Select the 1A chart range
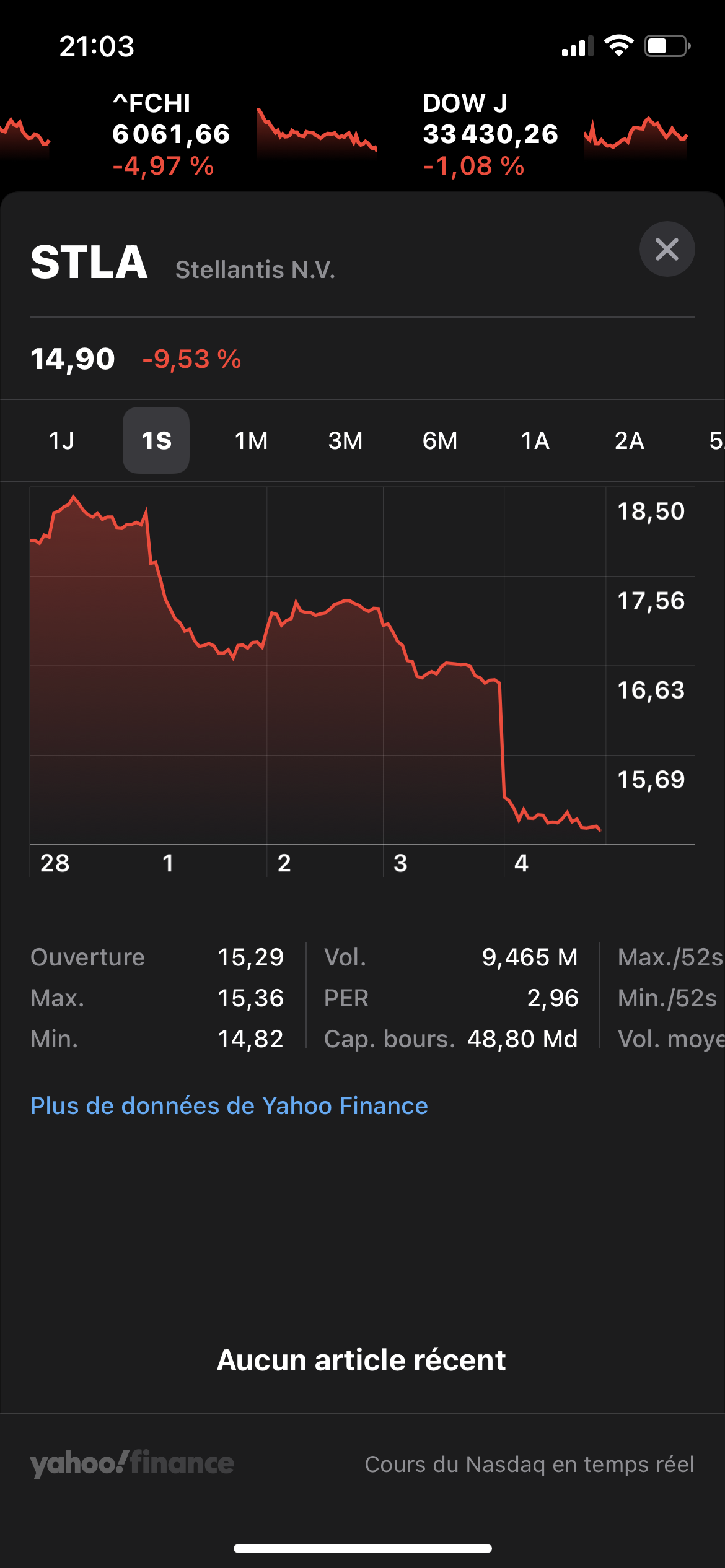This screenshot has height=1568, width=725. 535,441
